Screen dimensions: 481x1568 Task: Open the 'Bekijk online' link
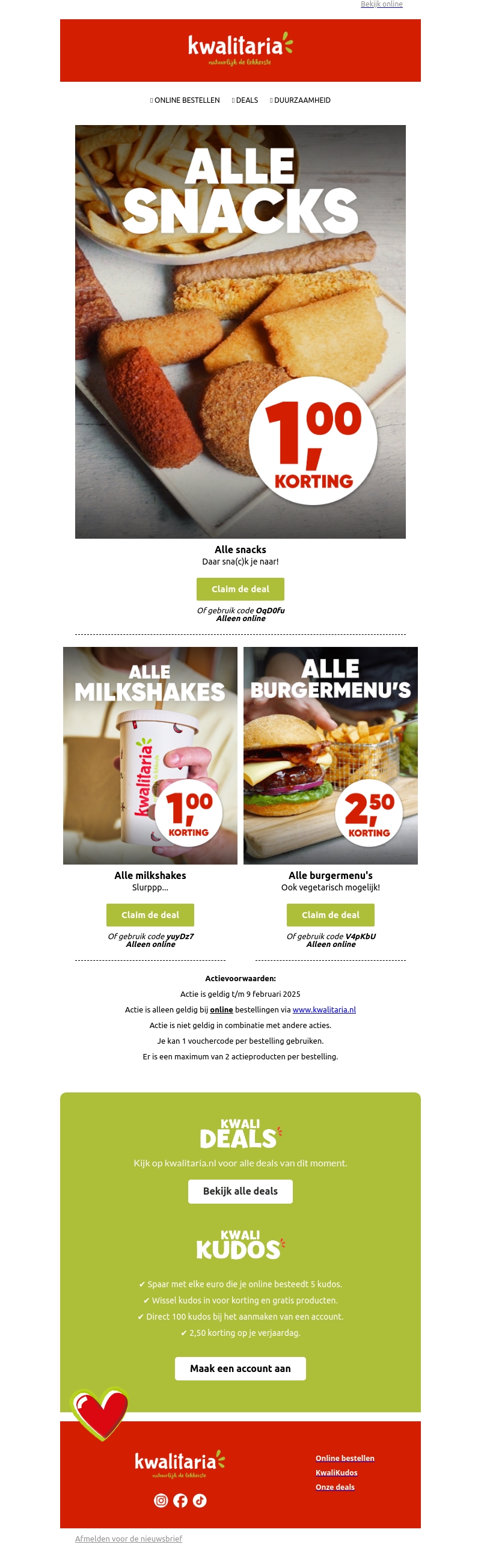click(x=381, y=4)
